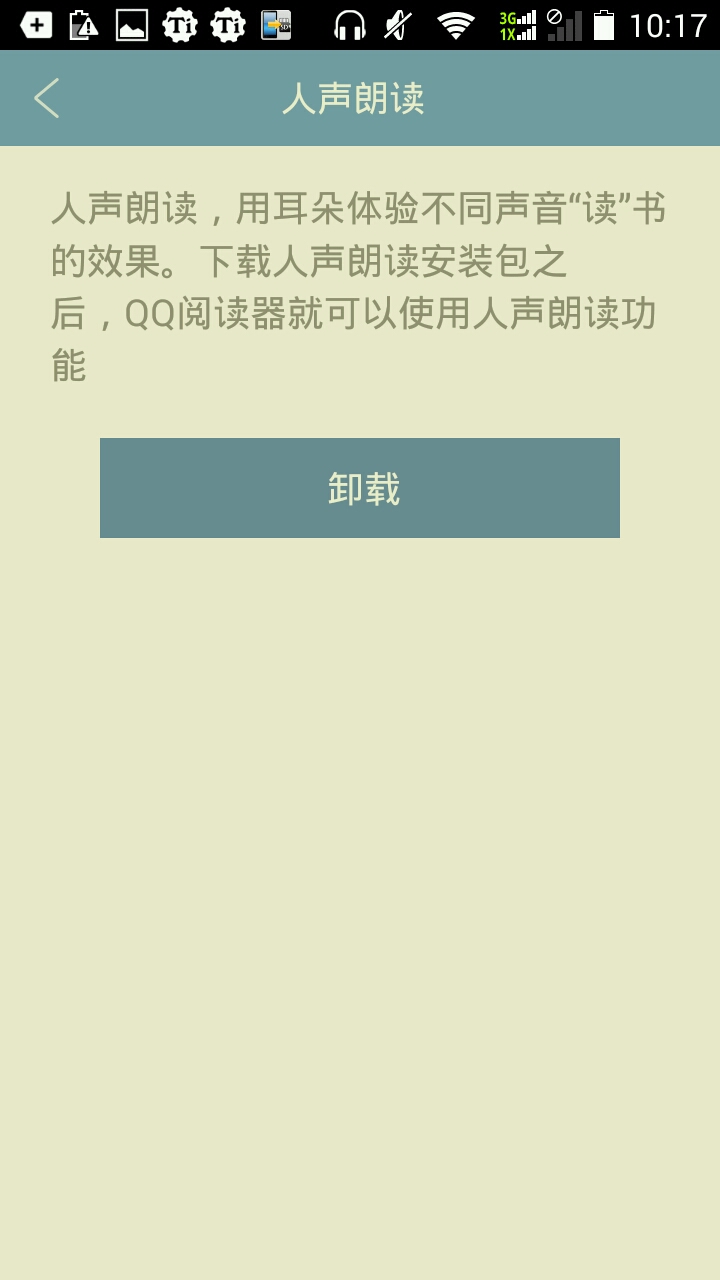This screenshot has width=720, height=1280.
Task: Go back using the header arrow
Action: pyautogui.click(x=46, y=98)
